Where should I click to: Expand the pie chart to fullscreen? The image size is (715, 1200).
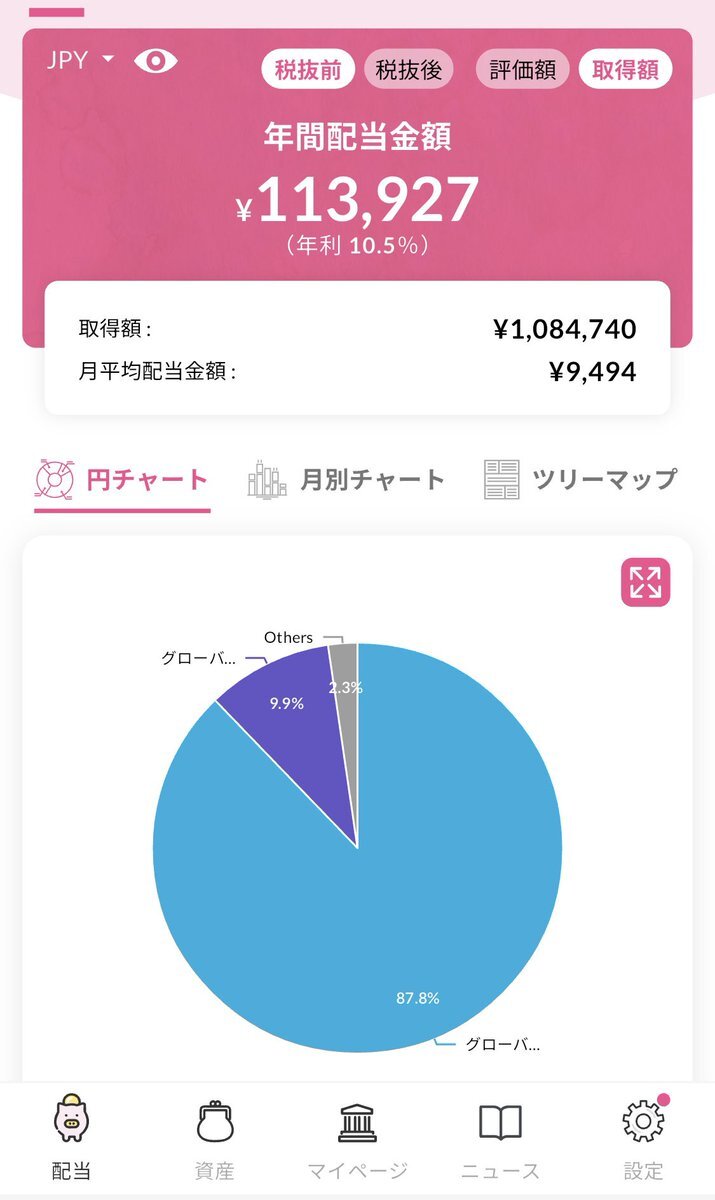point(645,582)
